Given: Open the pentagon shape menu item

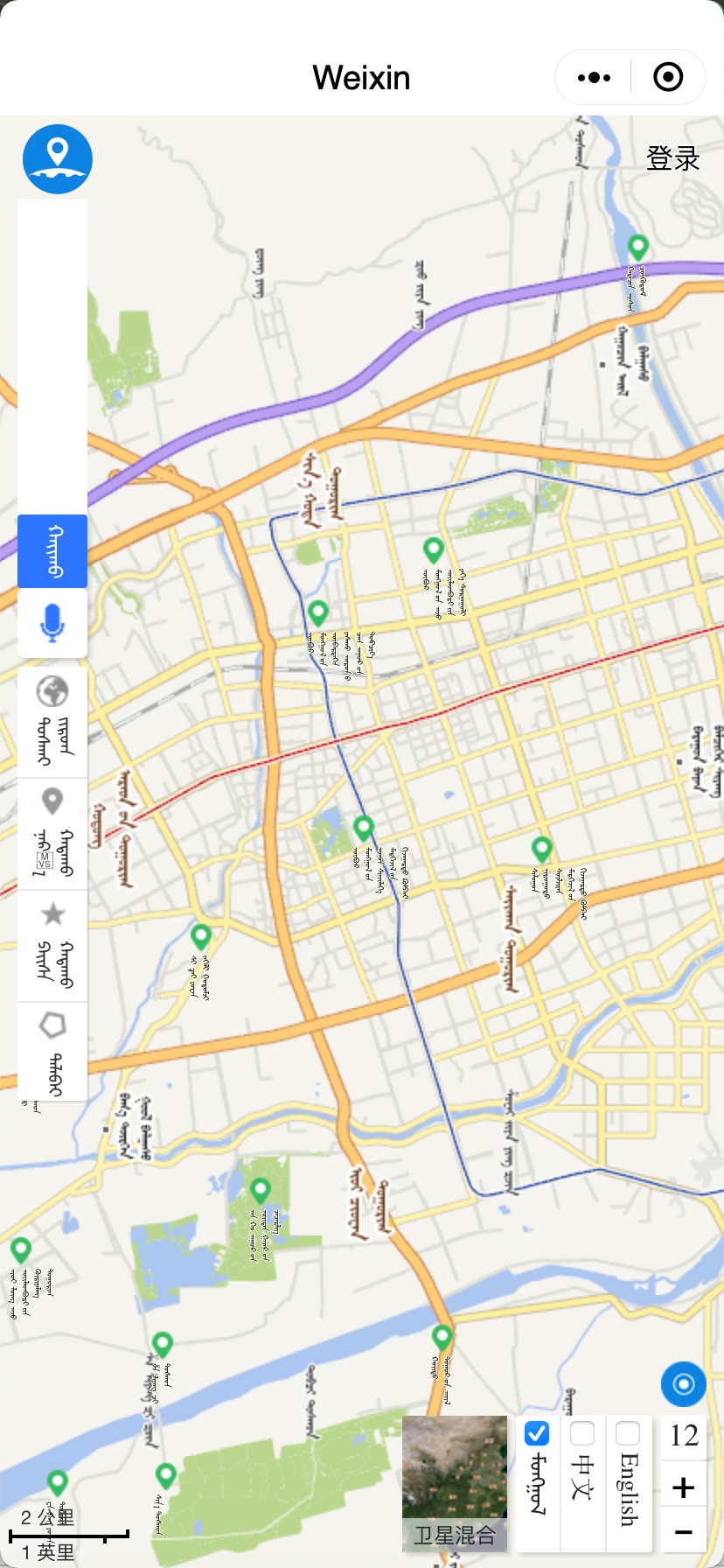Looking at the screenshot, I should tap(52, 1051).
